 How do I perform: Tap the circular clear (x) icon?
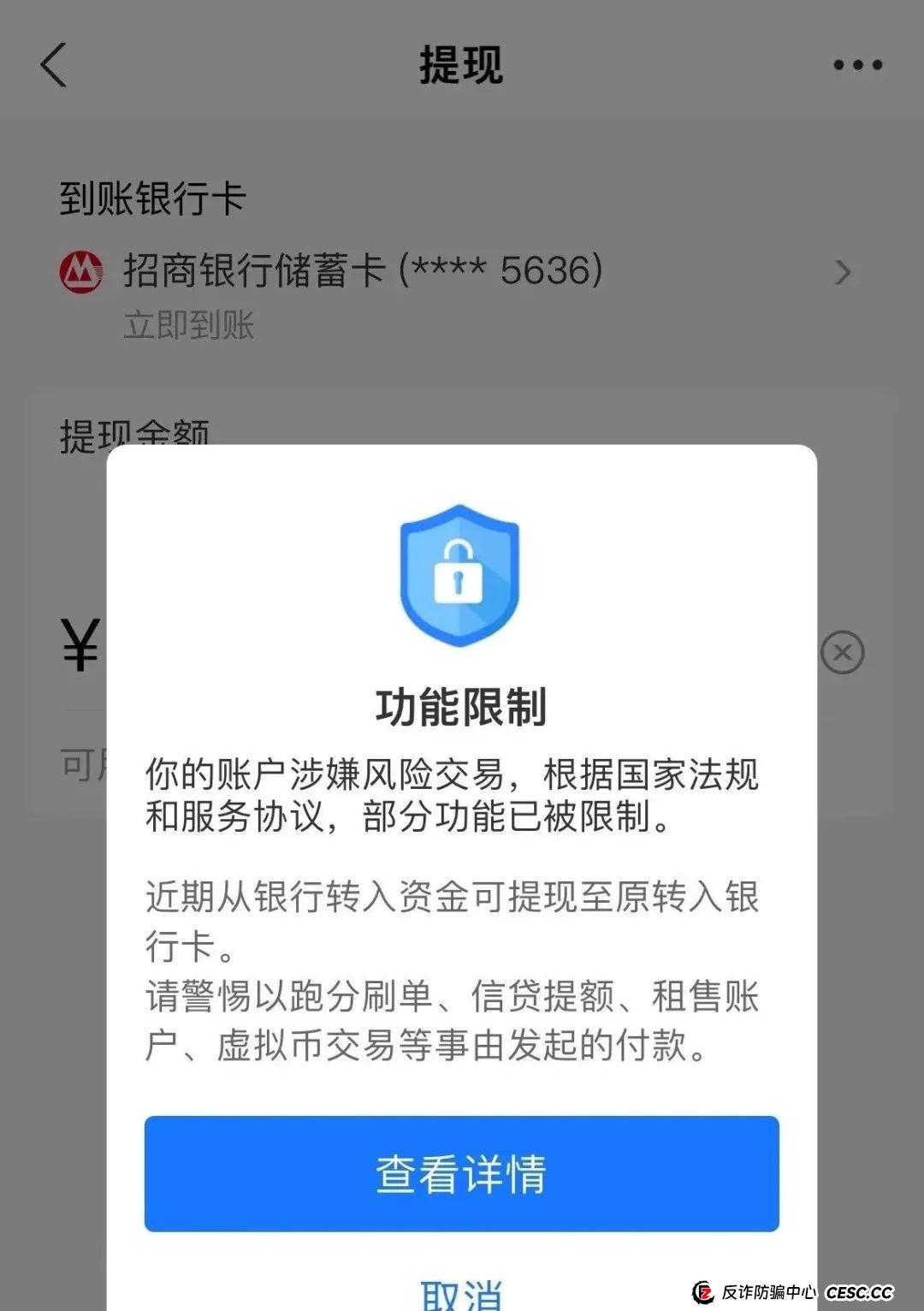point(843,651)
